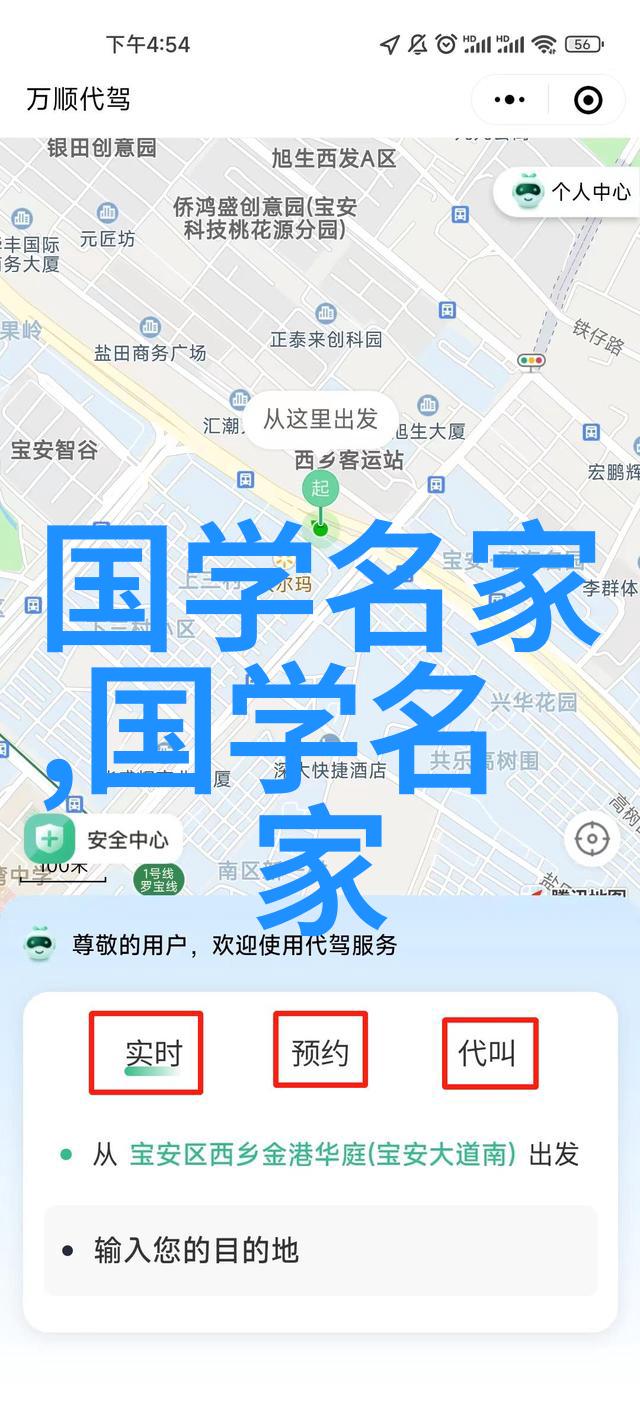Tap the 输入您的目的地 destination field
Screen dimensions: 640x1422
pyautogui.click(x=320, y=1250)
